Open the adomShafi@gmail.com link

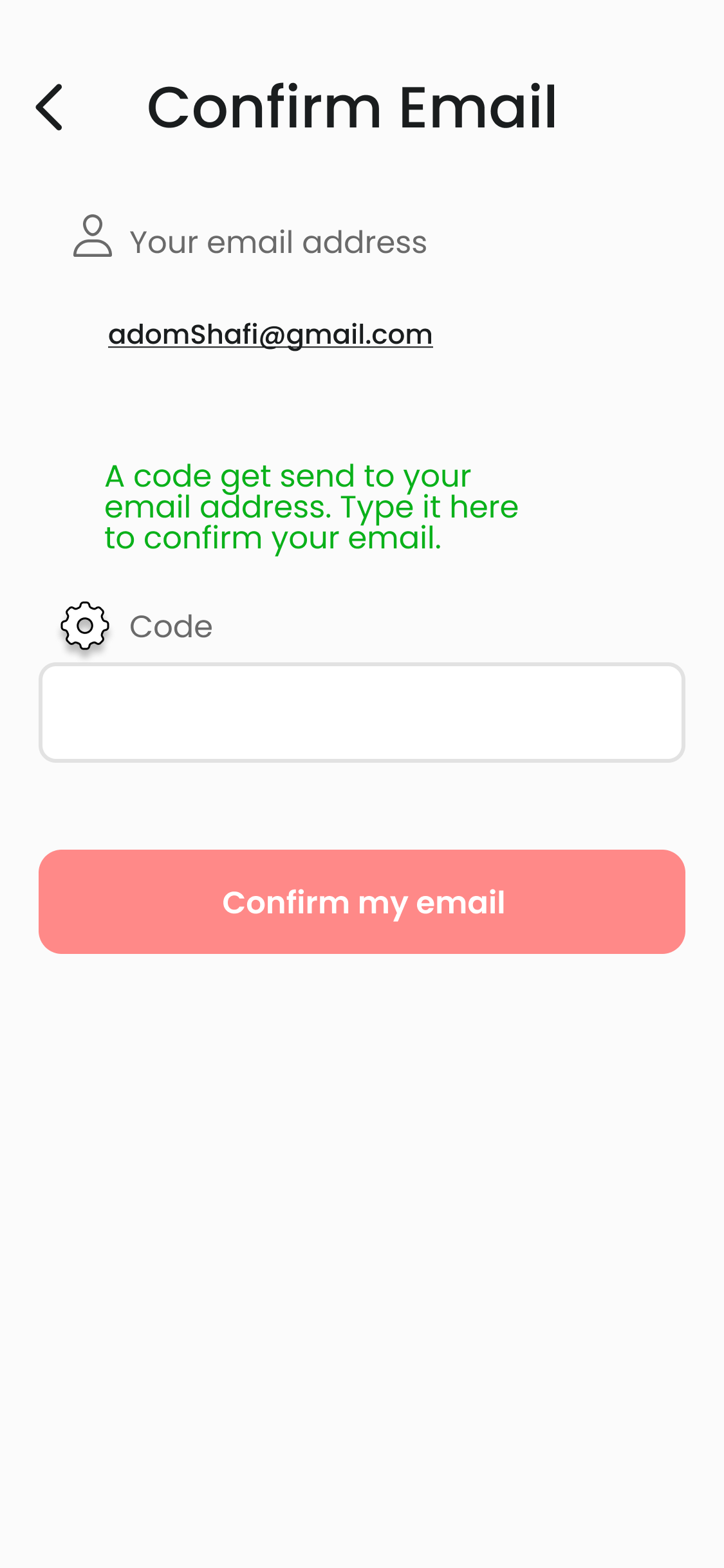click(270, 335)
